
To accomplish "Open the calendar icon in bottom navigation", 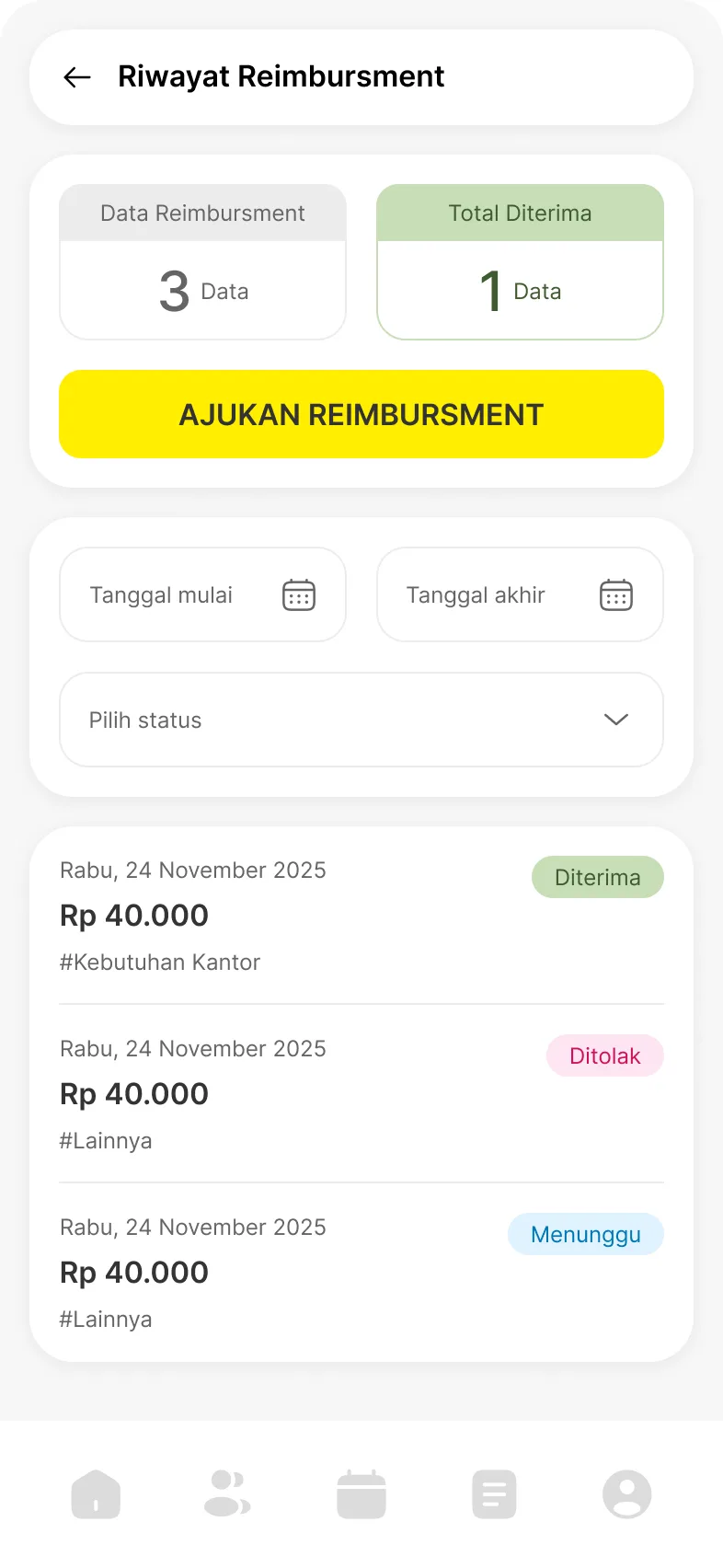I will 361,1493.
